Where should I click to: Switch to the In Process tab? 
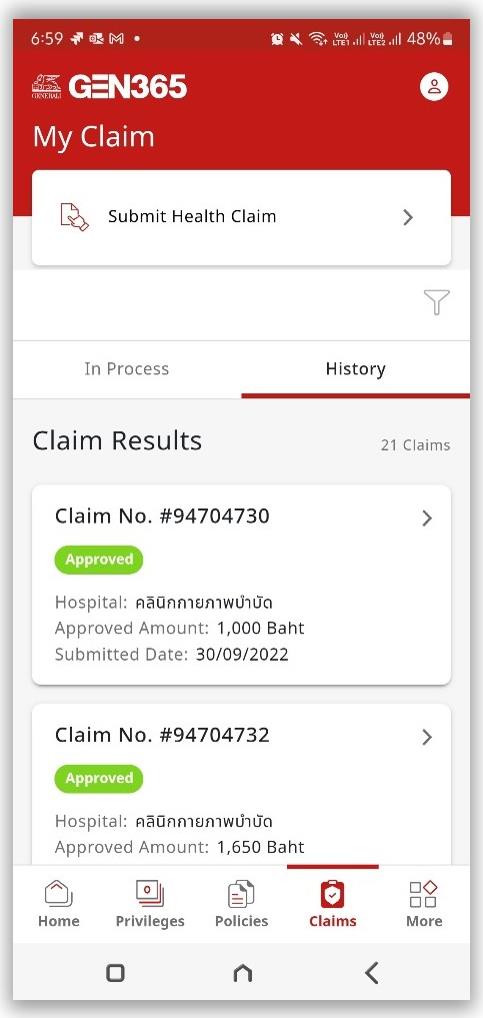[x=127, y=369]
